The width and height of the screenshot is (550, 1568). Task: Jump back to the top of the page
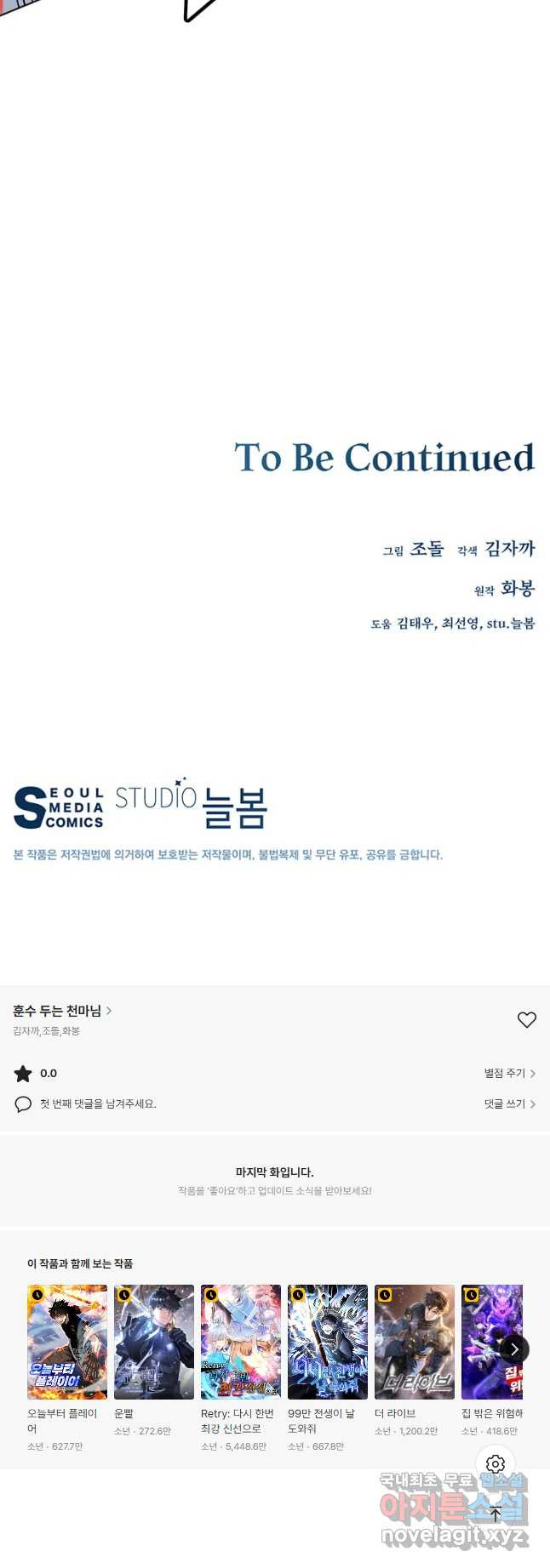coord(496,1514)
